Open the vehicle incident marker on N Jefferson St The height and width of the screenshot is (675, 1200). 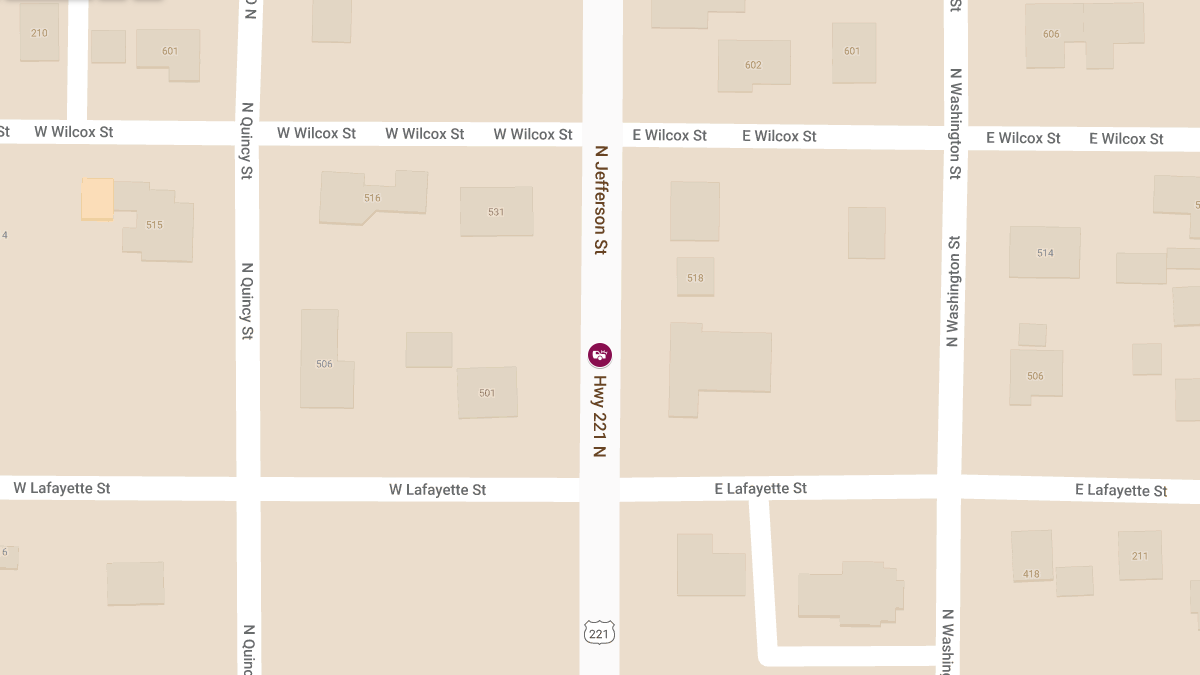pyautogui.click(x=600, y=354)
